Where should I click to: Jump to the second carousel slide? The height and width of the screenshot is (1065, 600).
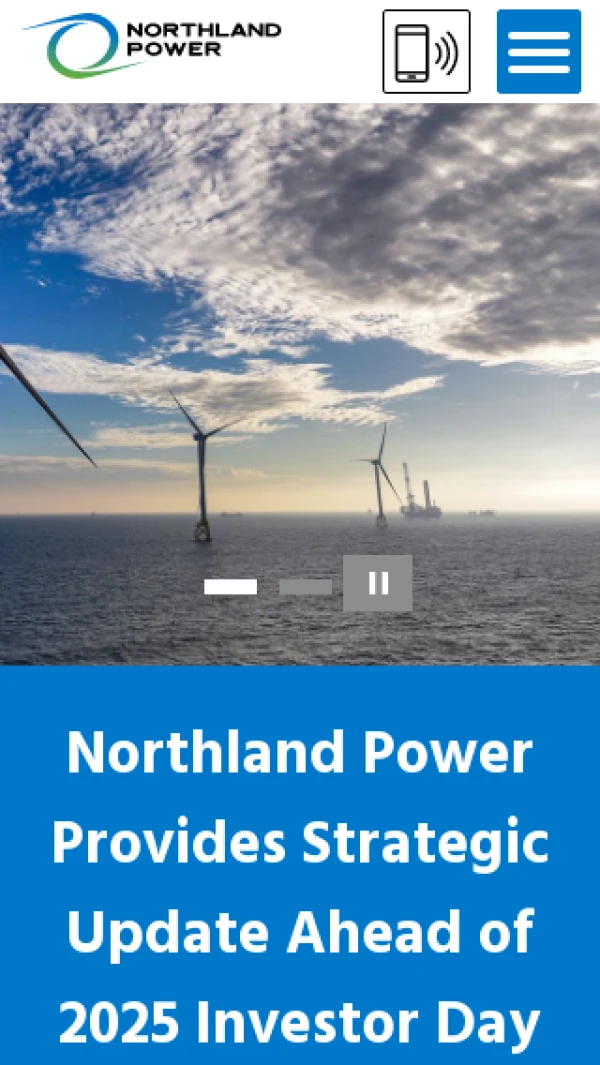coord(305,587)
